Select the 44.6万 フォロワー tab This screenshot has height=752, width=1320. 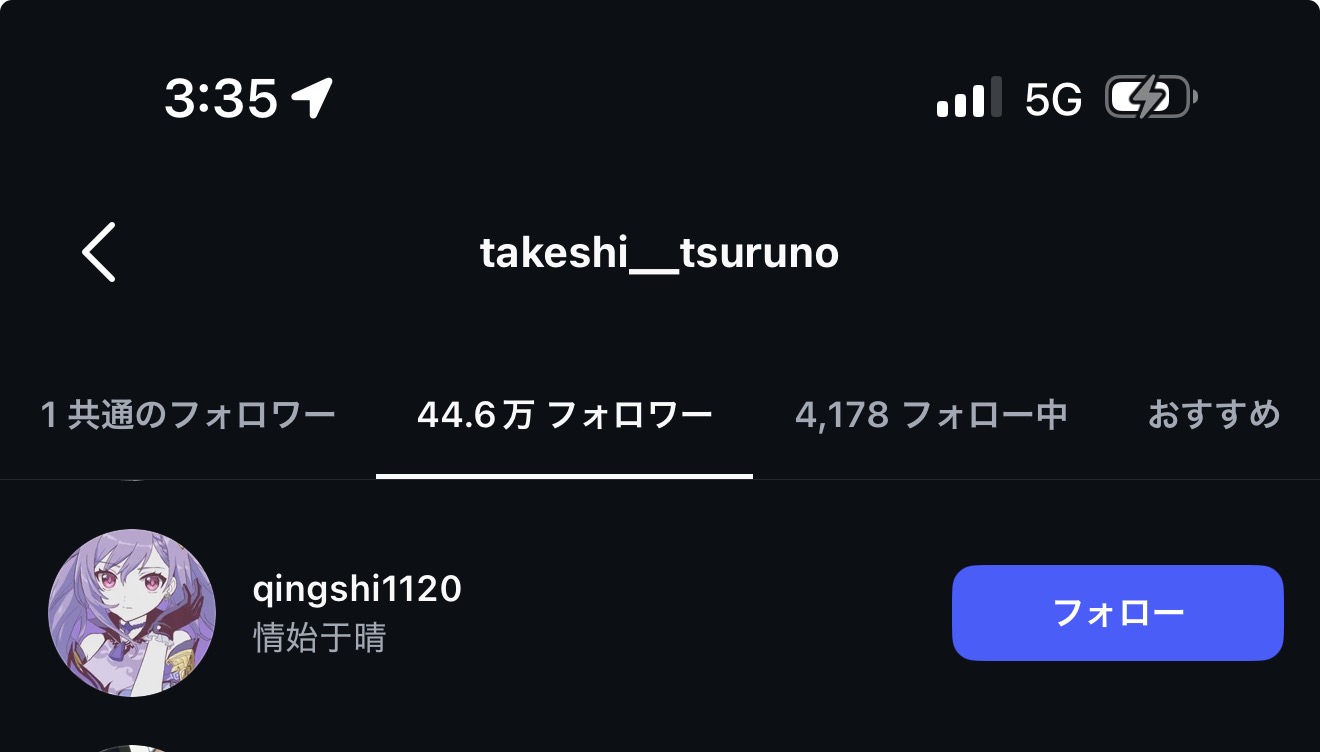pyautogui.click(x=564, y=414)
